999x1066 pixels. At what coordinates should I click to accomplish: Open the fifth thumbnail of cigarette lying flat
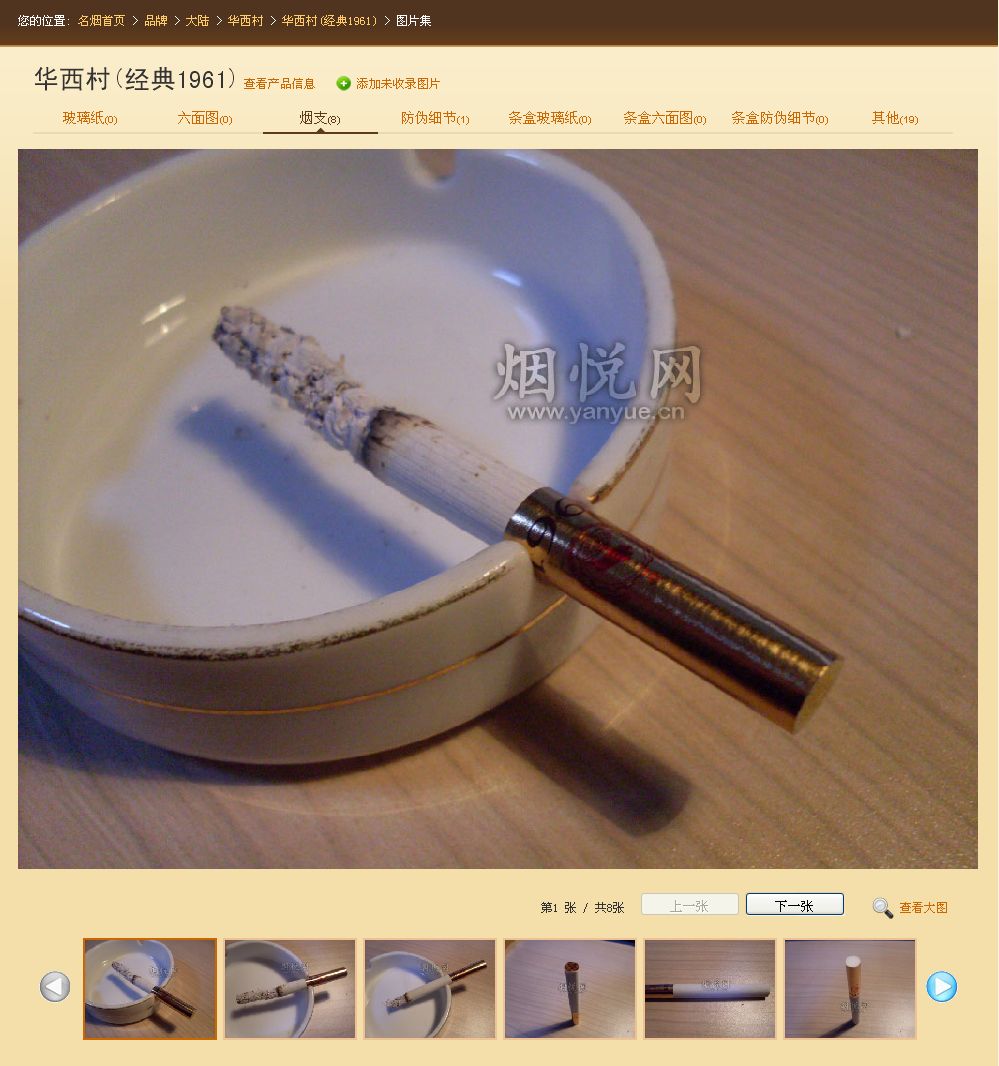pos(710,989)
